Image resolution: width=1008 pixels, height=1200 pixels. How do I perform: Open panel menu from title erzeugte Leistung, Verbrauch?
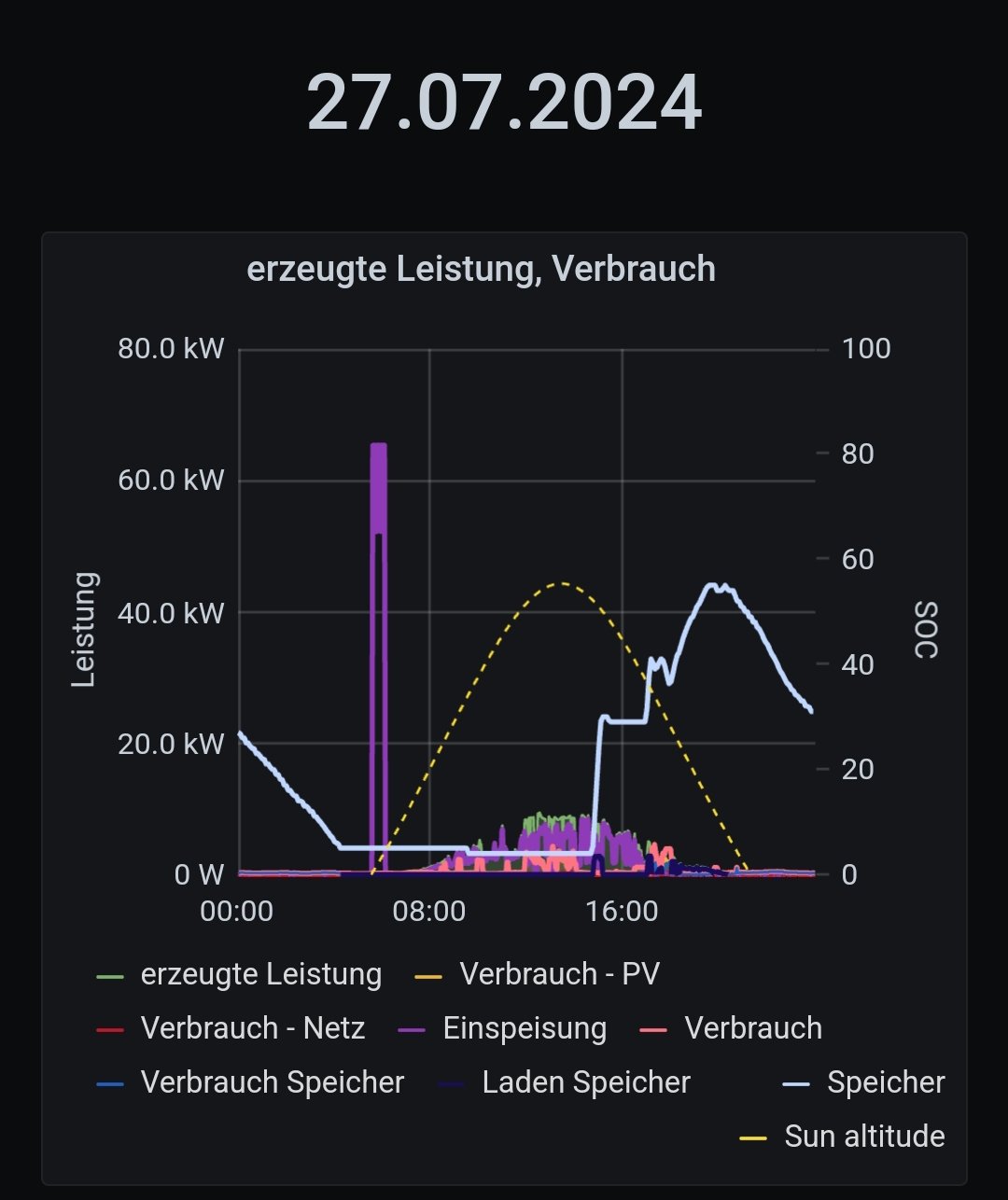(481, 270)
